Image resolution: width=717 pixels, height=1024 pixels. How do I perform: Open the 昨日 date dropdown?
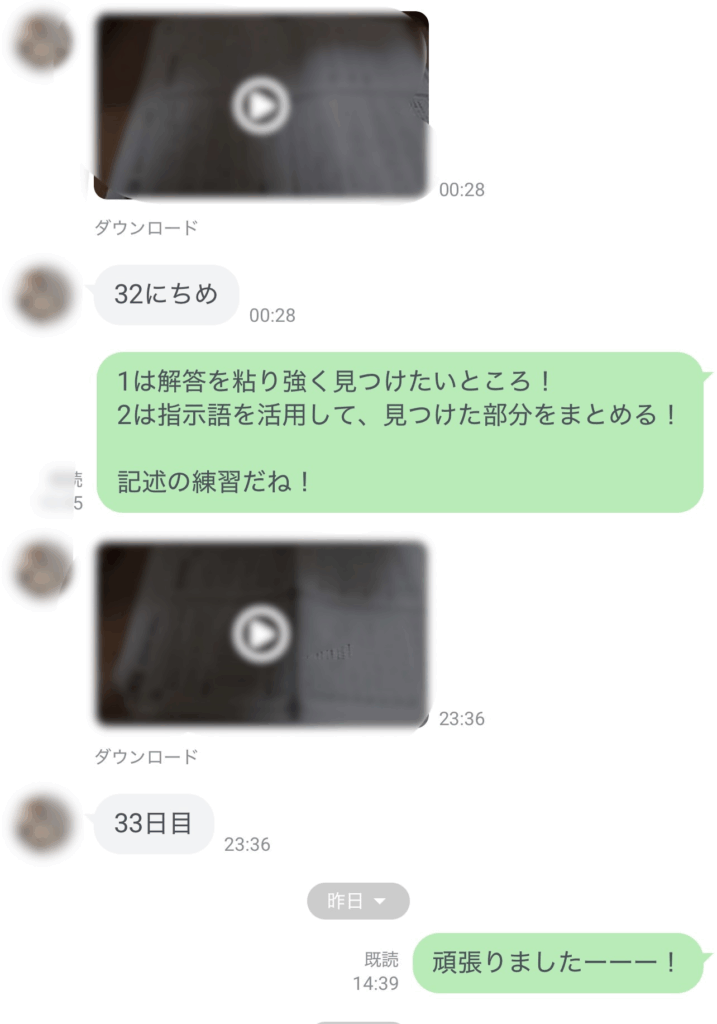358,901
